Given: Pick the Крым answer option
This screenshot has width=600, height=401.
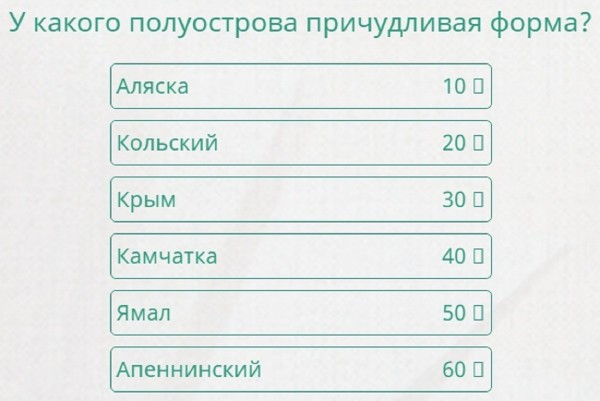Looking at the screenshot, I should point(300,199).
